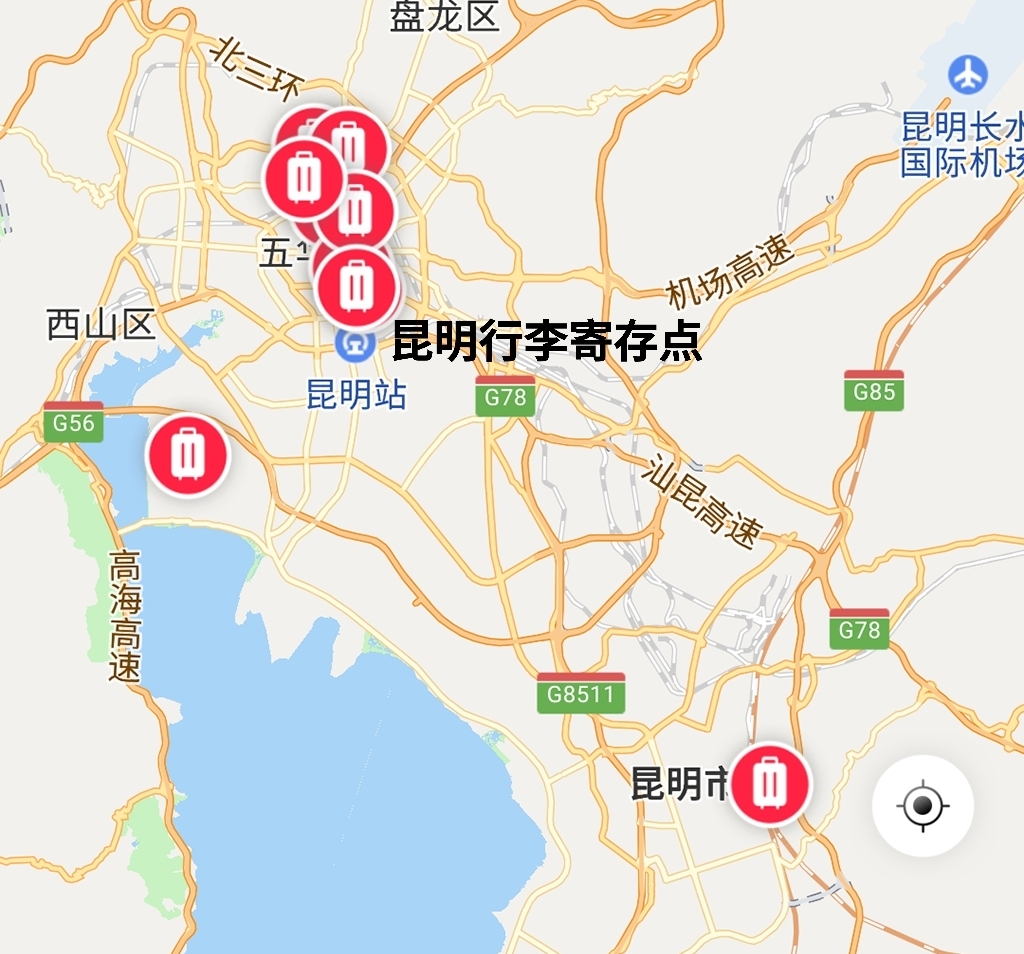Center the map on my current location

tap(922, 806)
